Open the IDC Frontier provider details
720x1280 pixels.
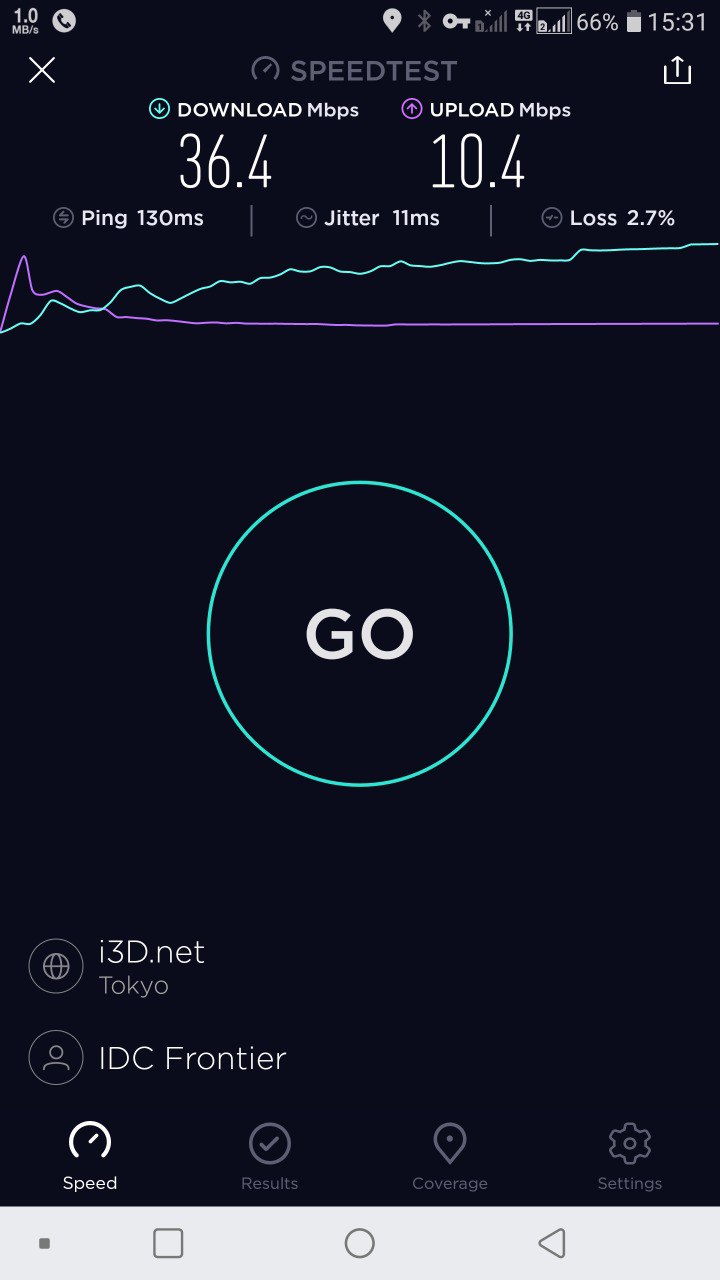pyautogui.click(x=190, y=1058)
